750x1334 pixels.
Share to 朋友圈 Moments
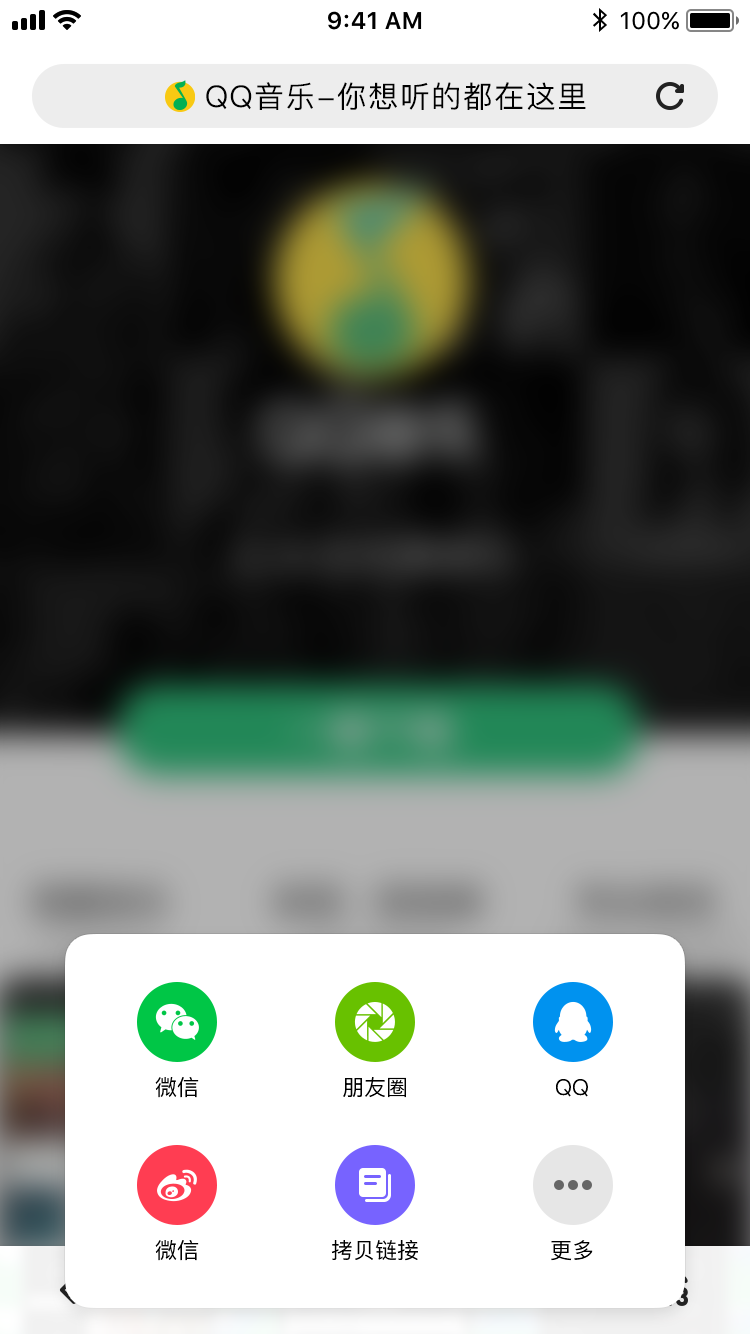[375, 1022]
